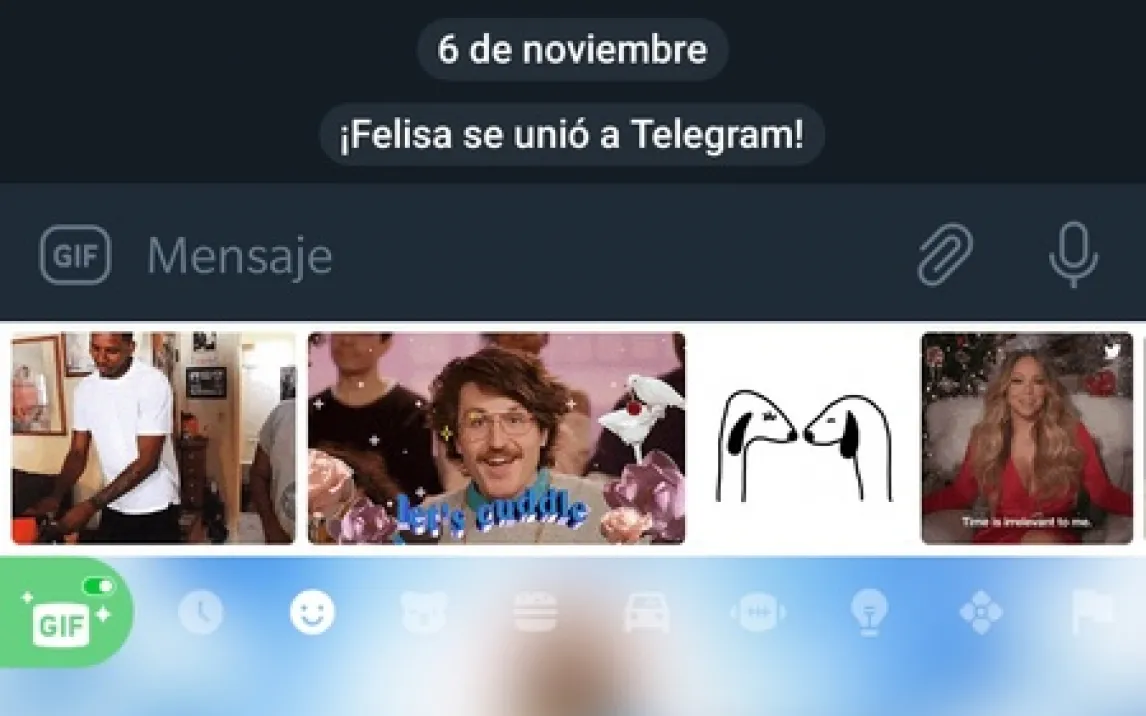
Task: Open the car travel emoji category
Action: coord(646,611)
